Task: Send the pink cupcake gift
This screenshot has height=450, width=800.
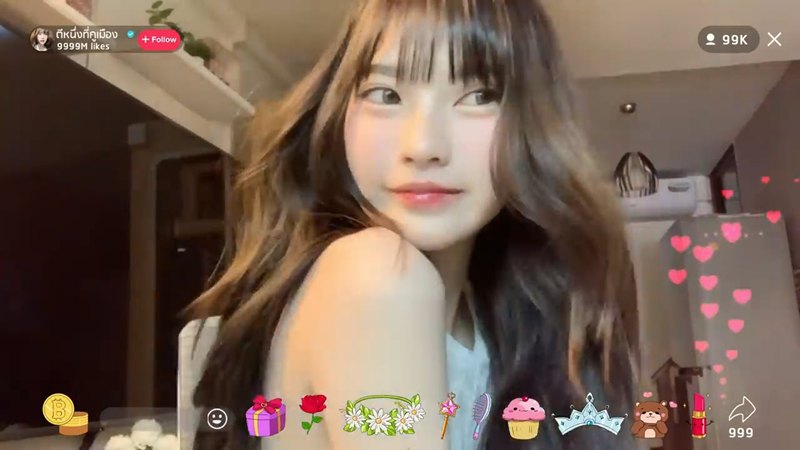Action: click(523, 416)
